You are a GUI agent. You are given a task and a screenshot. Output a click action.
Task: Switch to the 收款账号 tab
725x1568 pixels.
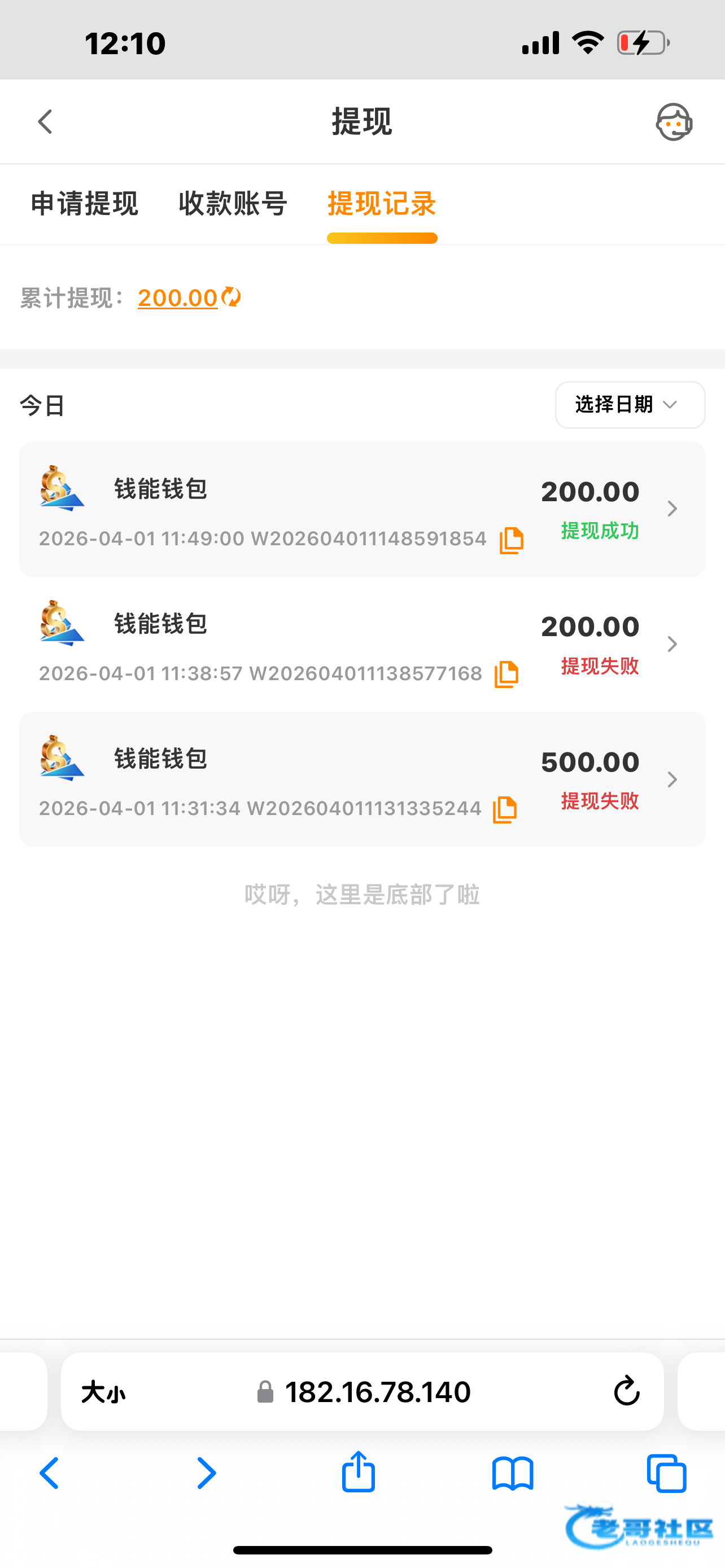tap(233, 204)
